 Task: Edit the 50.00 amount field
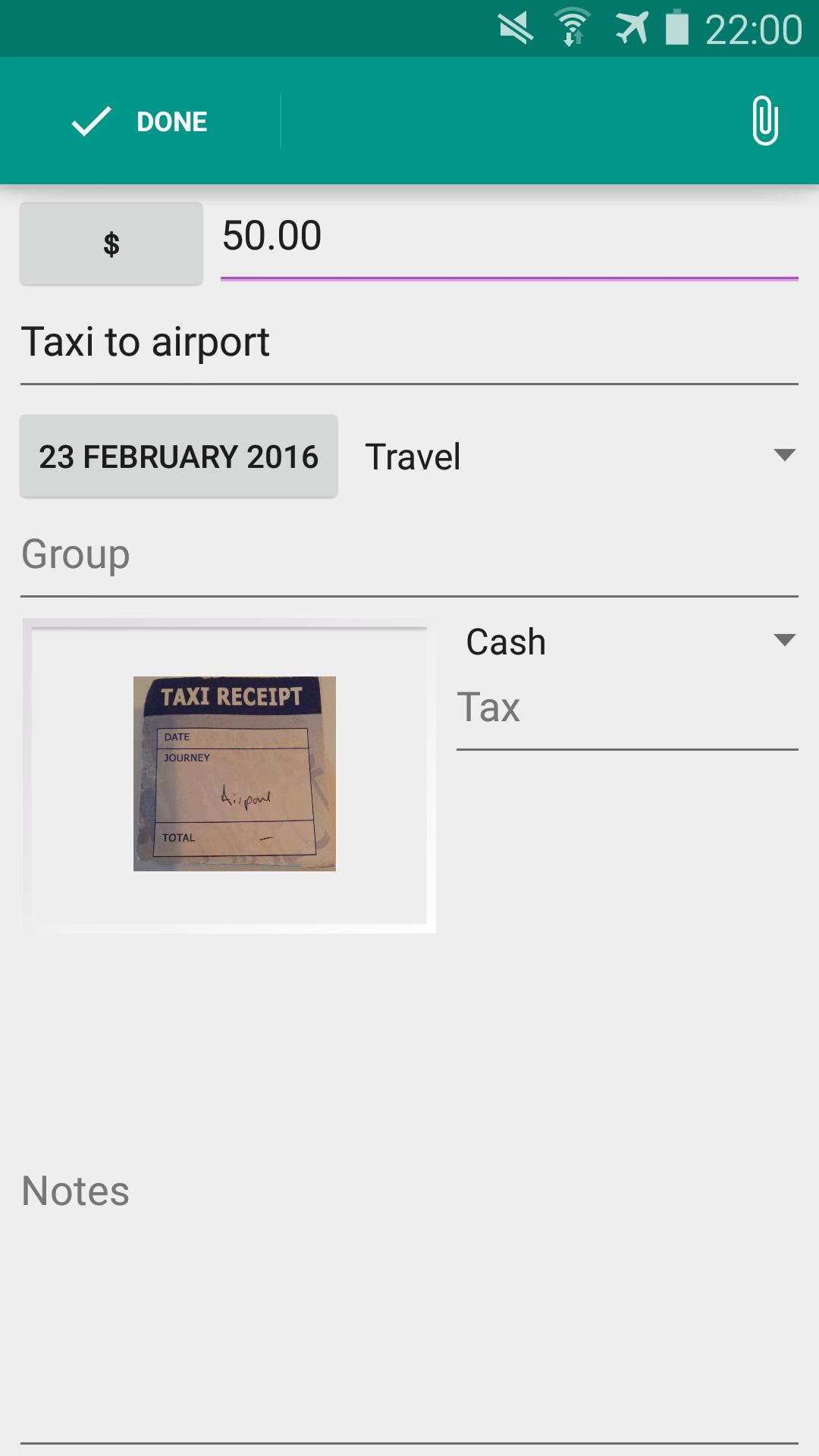(508, 237)
